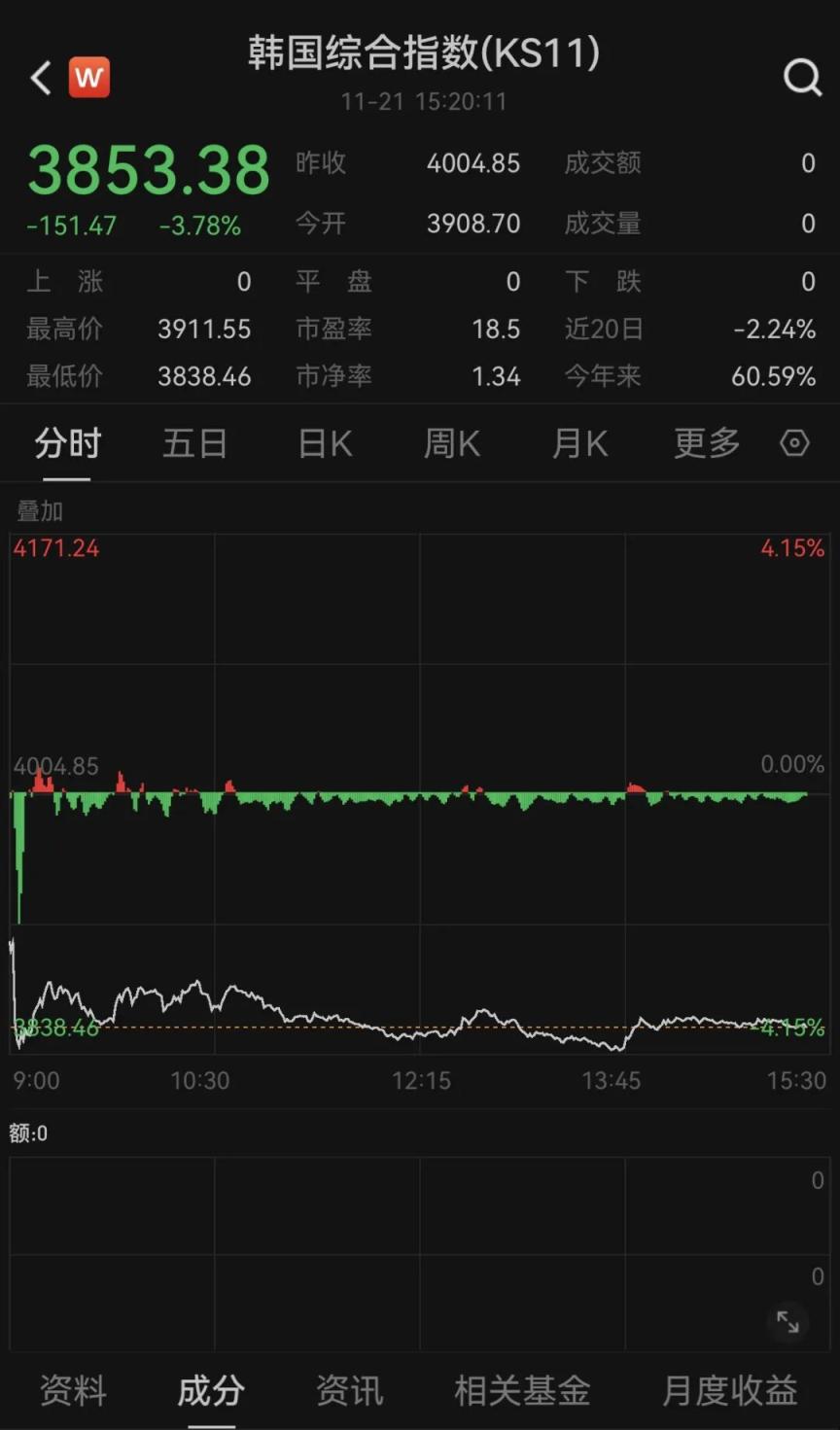
Task: Show the 月度收益 tab
Action: pos(729,1390)
